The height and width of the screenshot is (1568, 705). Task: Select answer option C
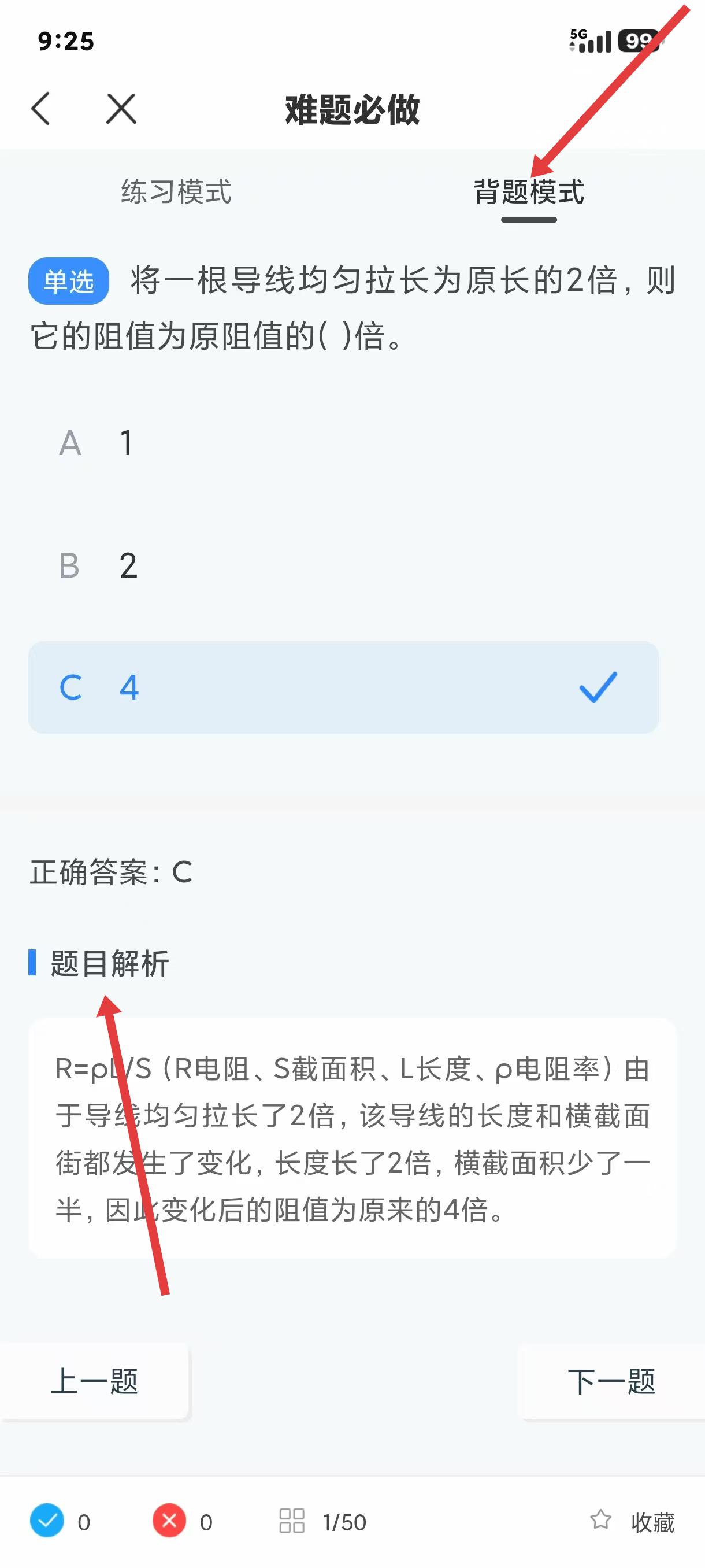coord(343,687)
